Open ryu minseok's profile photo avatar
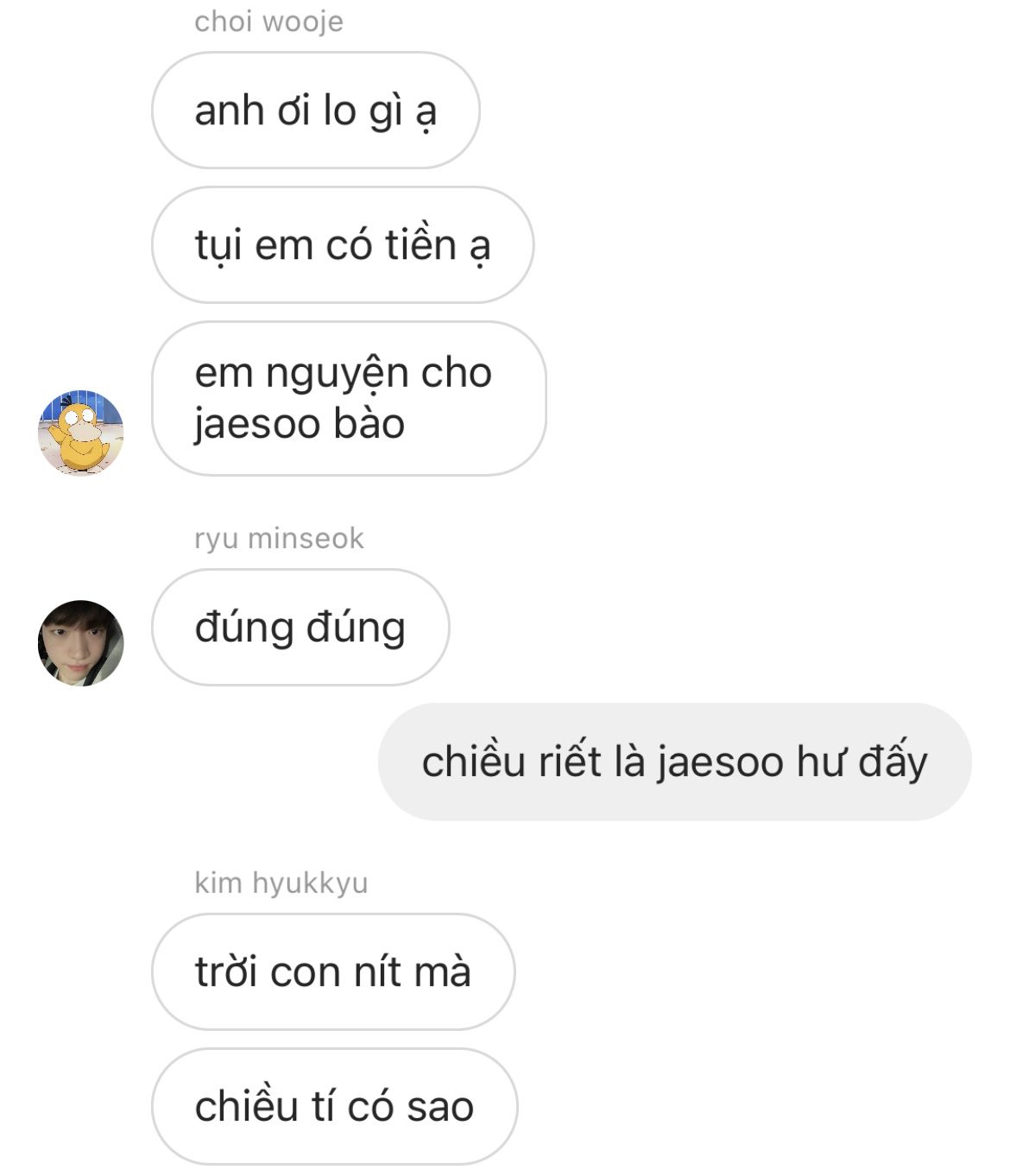This screenshot has height=1176, width=1010. pos(81,643)
